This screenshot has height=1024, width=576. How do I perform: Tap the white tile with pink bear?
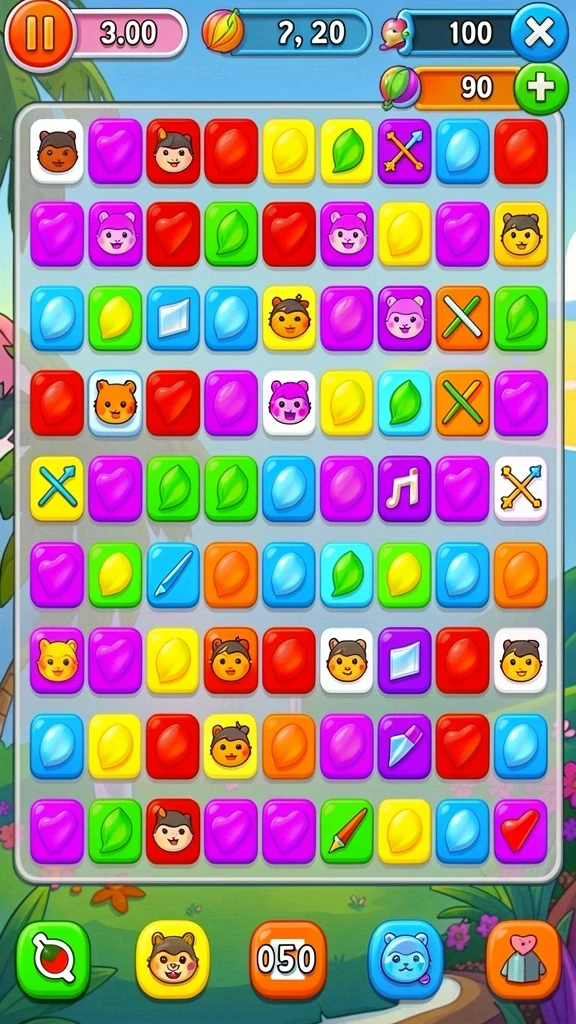(x=289, y=403)
